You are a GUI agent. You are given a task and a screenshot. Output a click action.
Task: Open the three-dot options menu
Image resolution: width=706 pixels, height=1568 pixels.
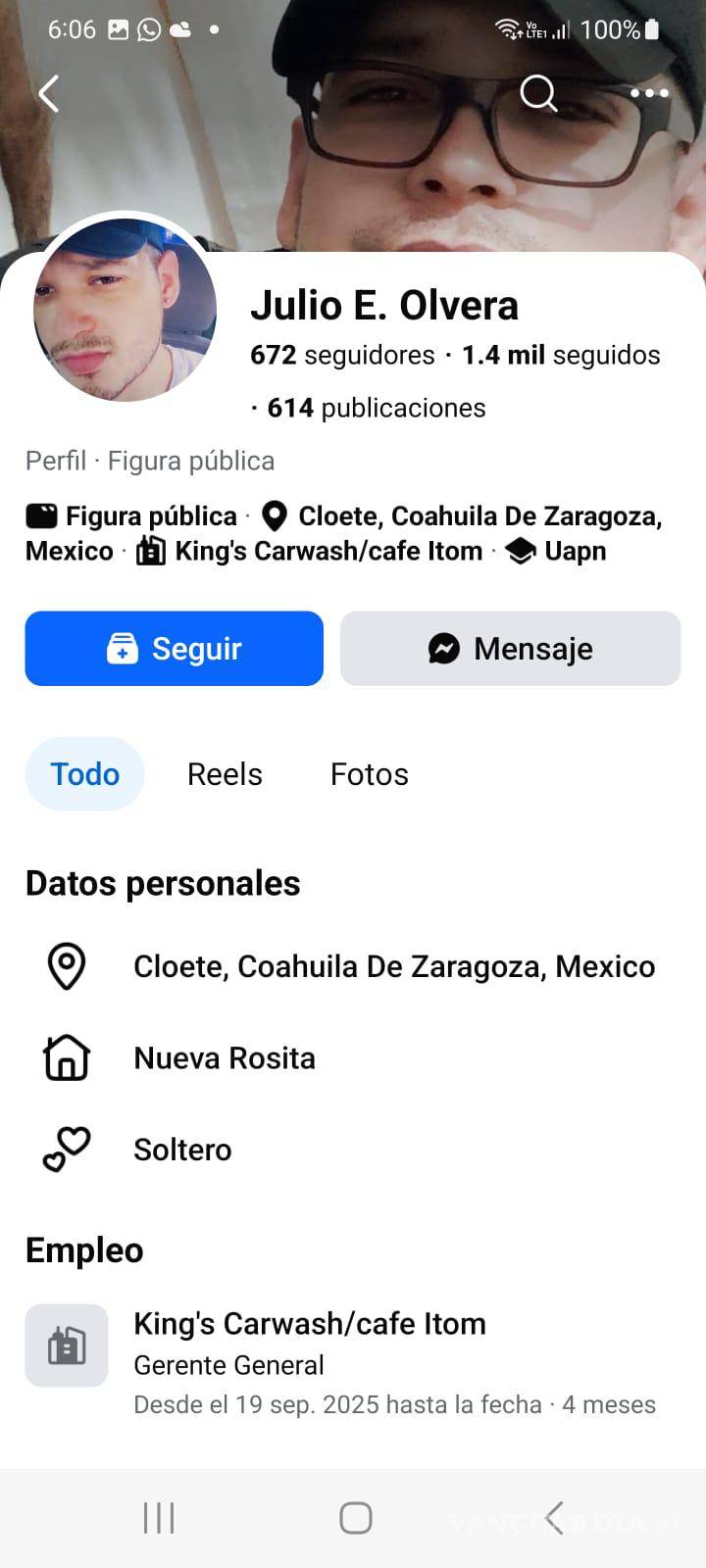click(650, 94)
